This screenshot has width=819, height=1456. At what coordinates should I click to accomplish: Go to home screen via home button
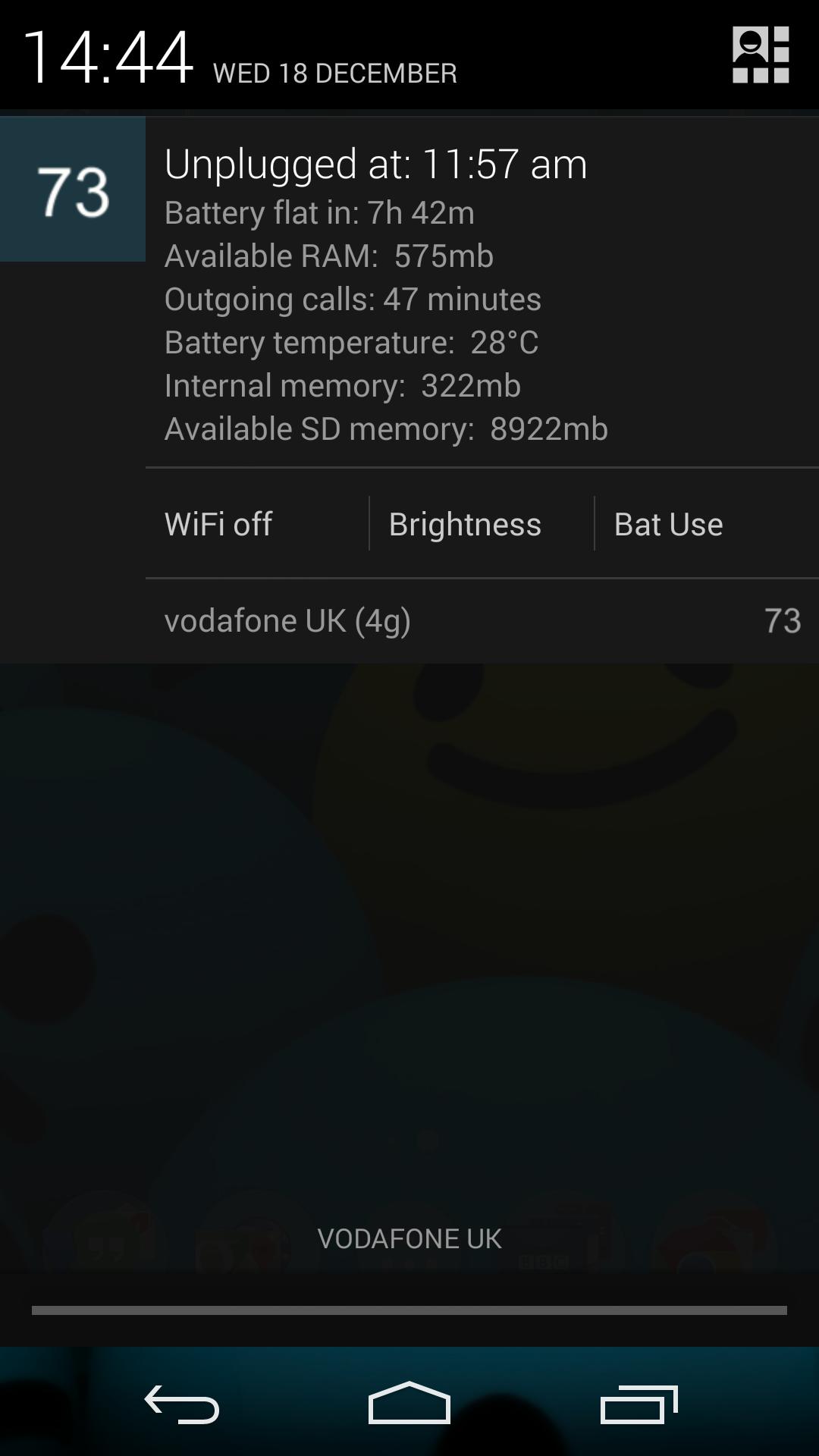point(409,1404)
